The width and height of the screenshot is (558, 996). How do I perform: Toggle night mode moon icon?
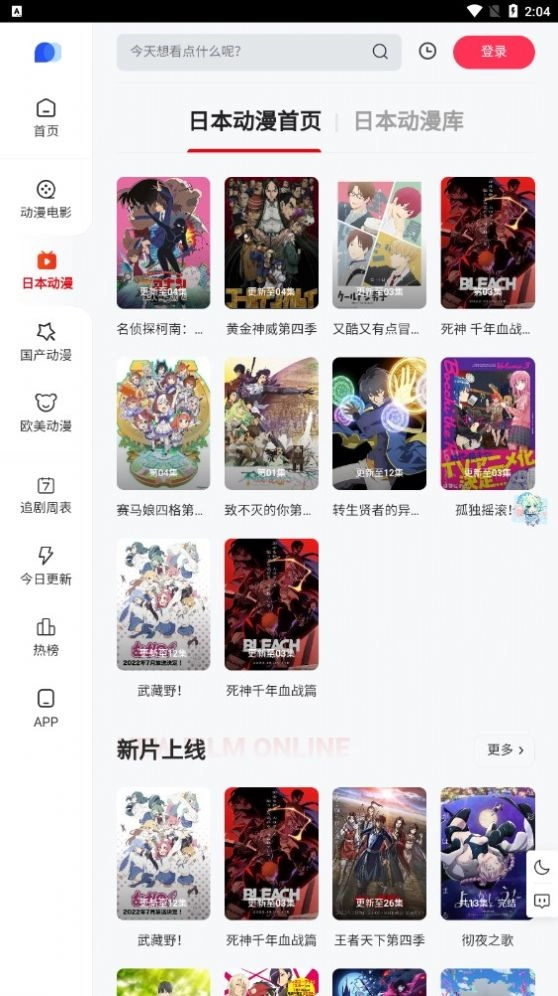pos(541,867)
